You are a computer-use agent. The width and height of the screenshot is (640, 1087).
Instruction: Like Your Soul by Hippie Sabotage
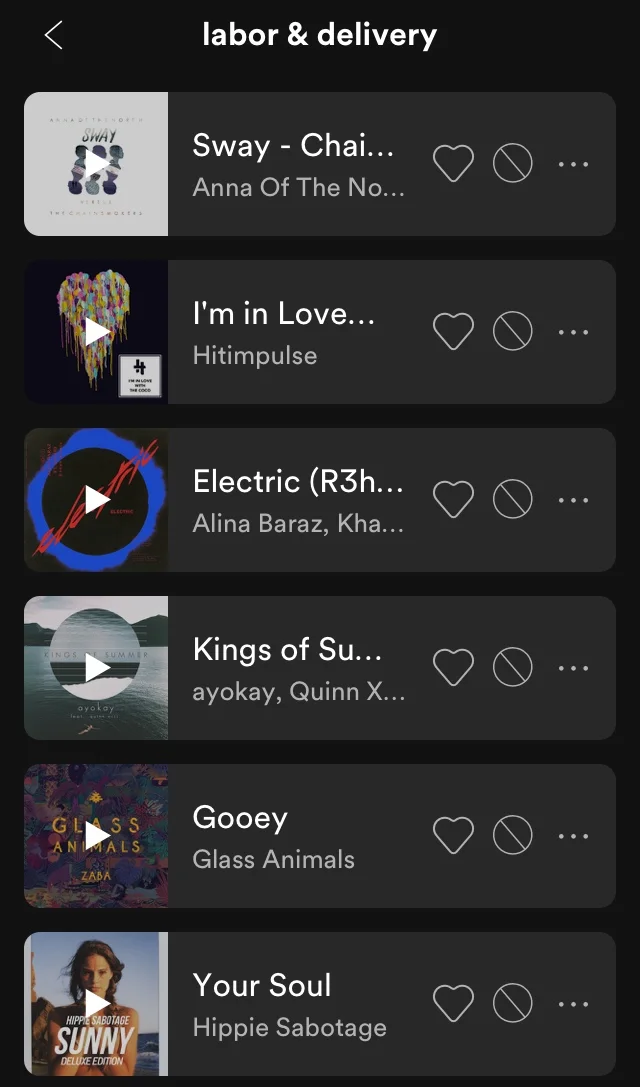click(x=453, y=1004)
